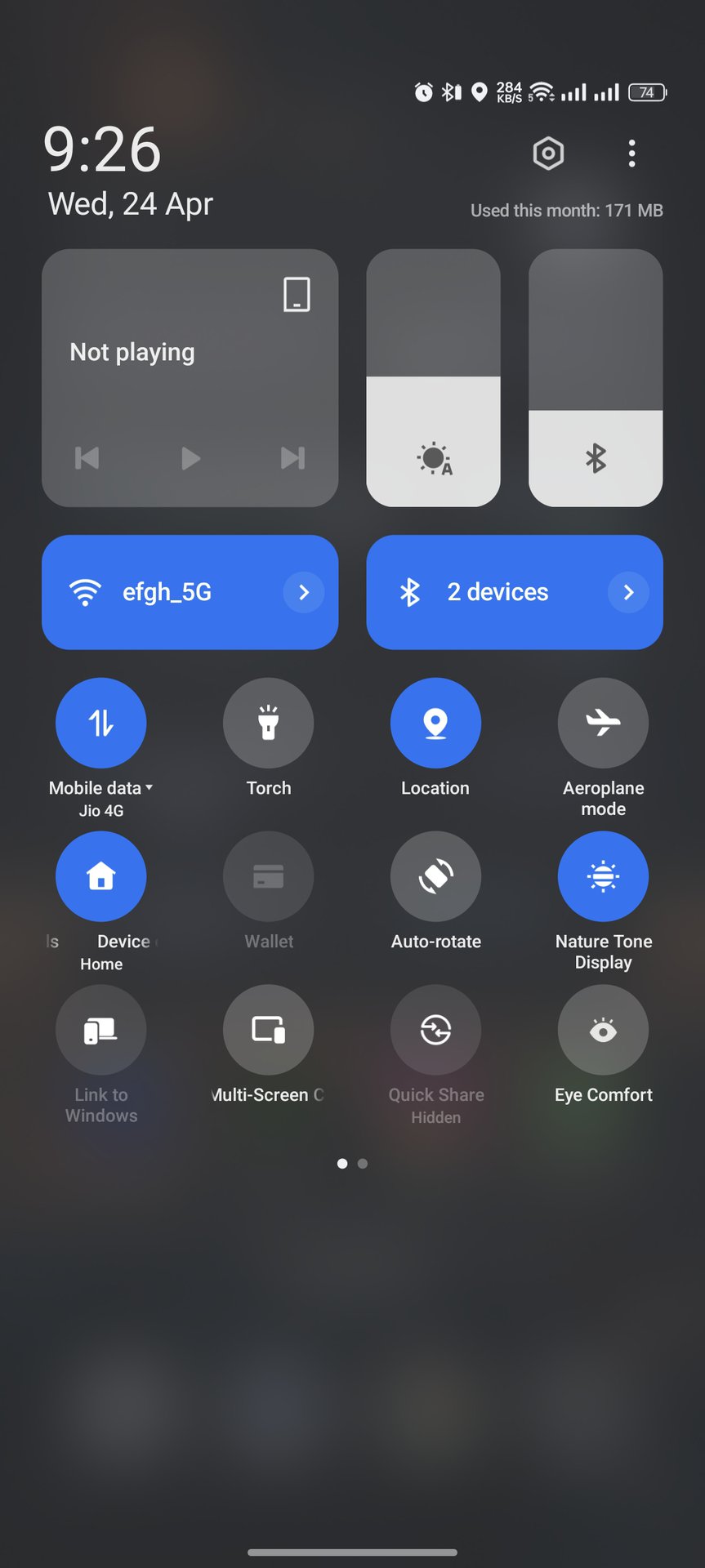Go to the previous track
Viewport: 705px width, 1568px height.
click(x=87, y=458)
